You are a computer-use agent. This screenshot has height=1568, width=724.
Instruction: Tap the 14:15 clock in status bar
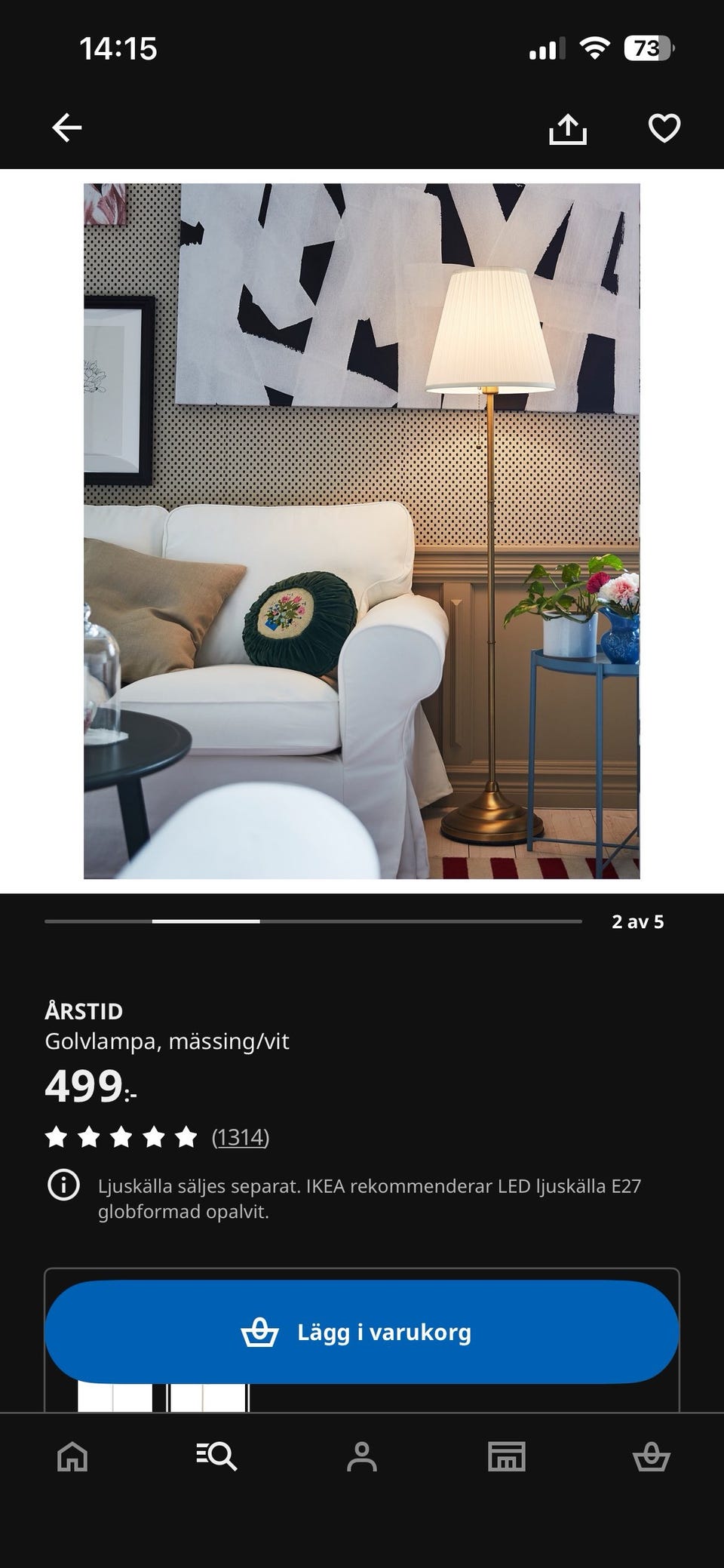point(118,48)
